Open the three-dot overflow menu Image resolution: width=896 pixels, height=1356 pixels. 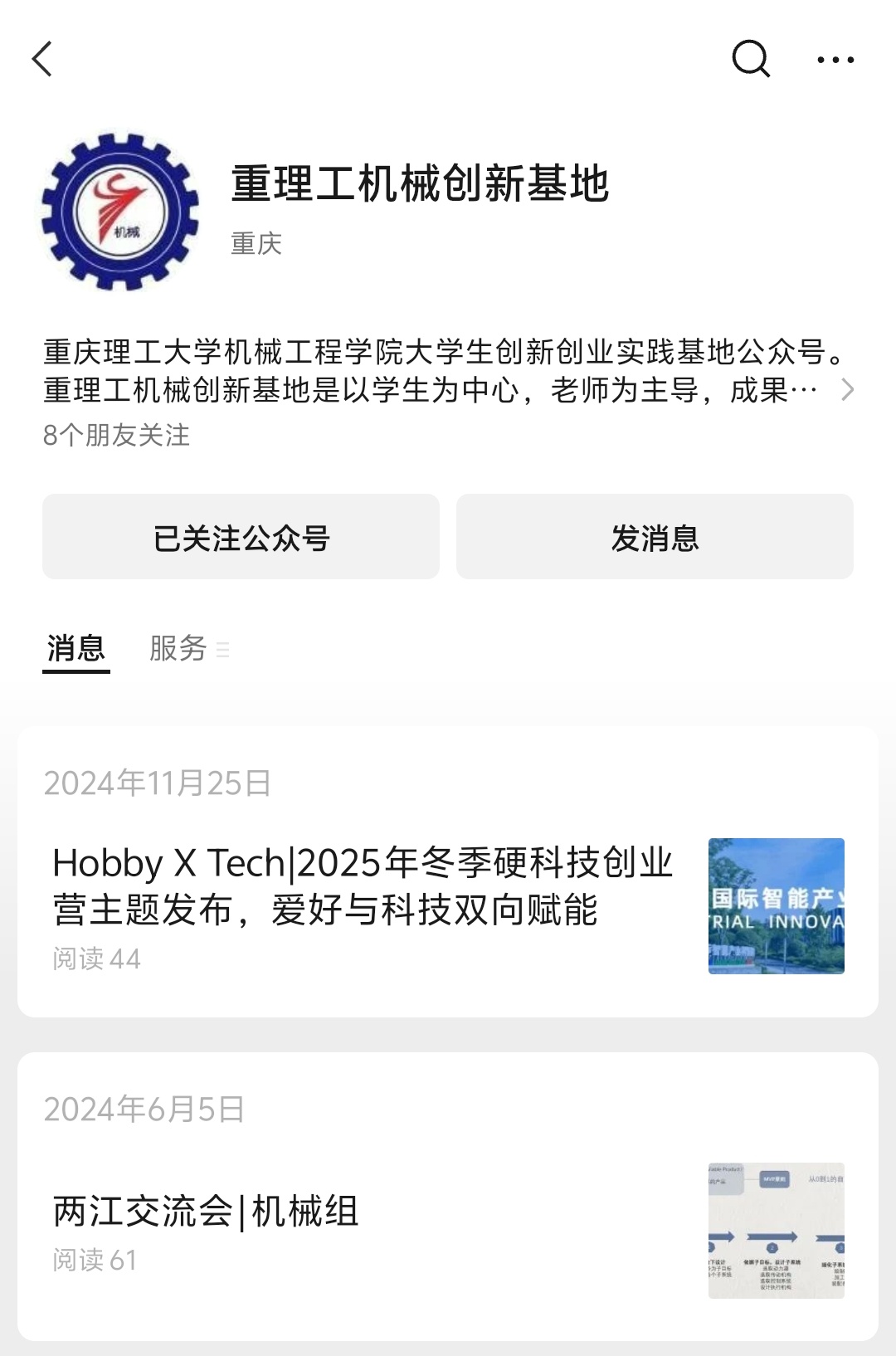(x=835, y=60)
